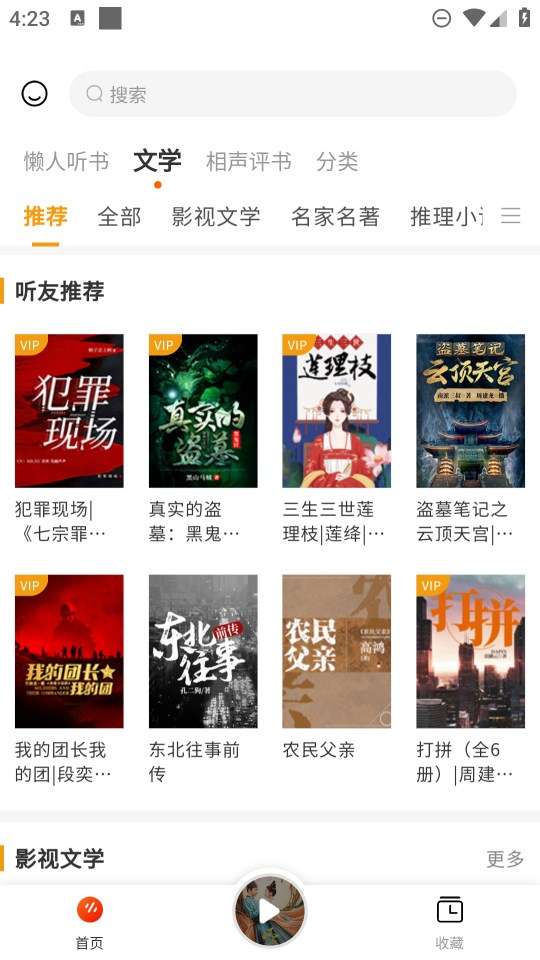Select the 全部 sub-tab
The height and width of the screenshot is (960, 540).
click(x=119, y=217)
